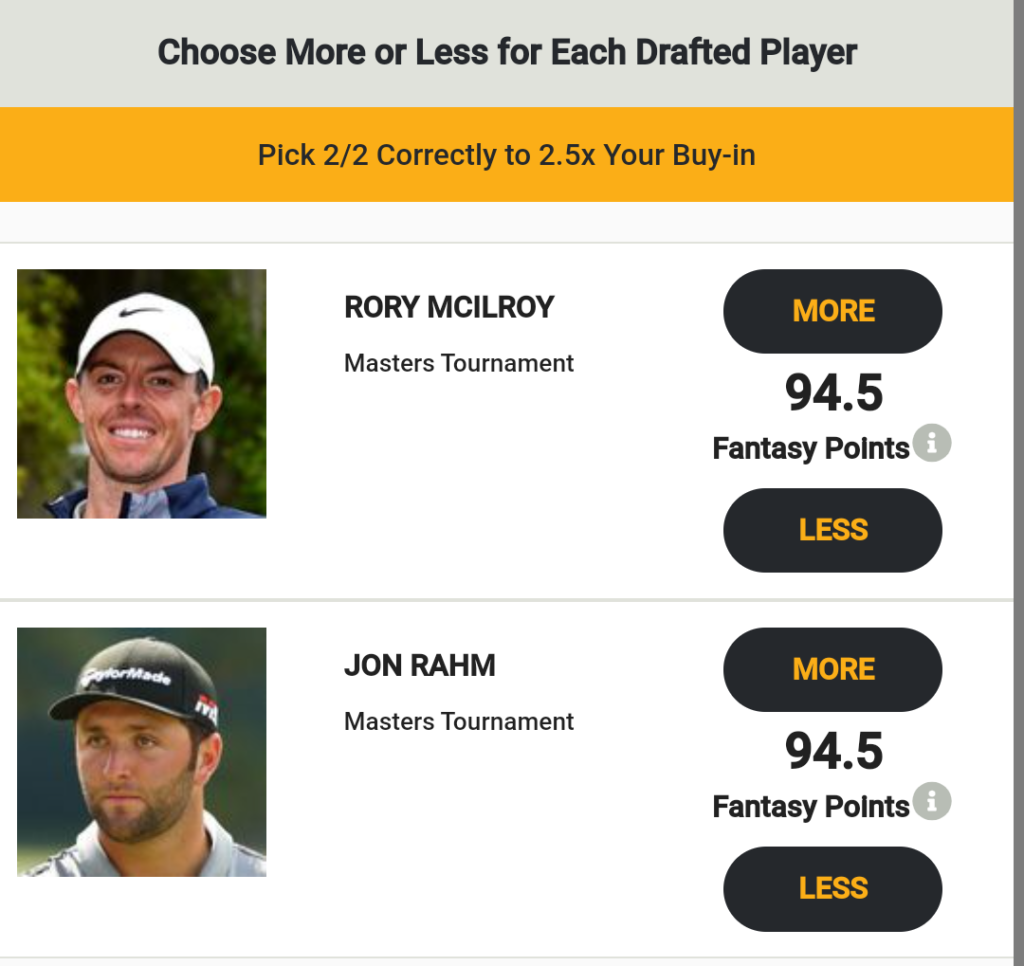Select LESS for Jon Rahm

point(832,888)
